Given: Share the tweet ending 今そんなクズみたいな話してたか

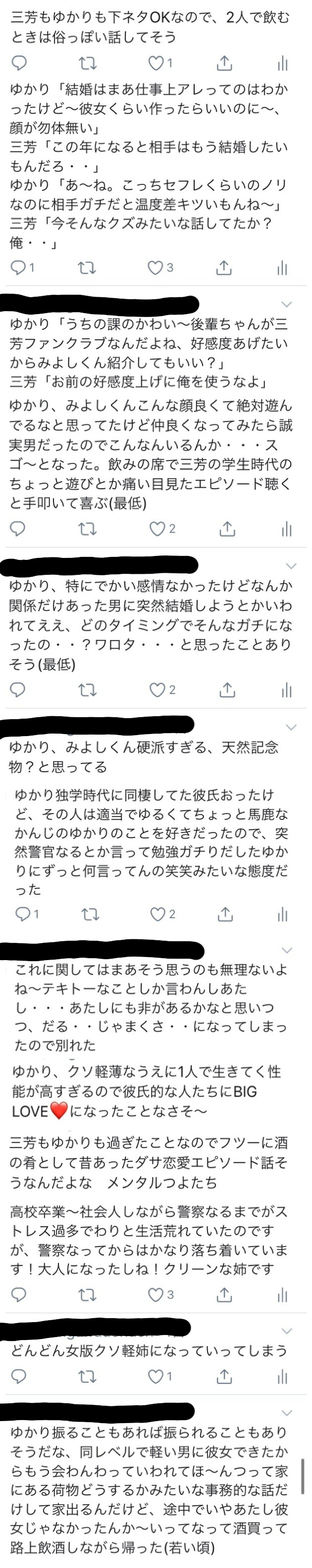Looking at the screenshot, I should (224, 268).
